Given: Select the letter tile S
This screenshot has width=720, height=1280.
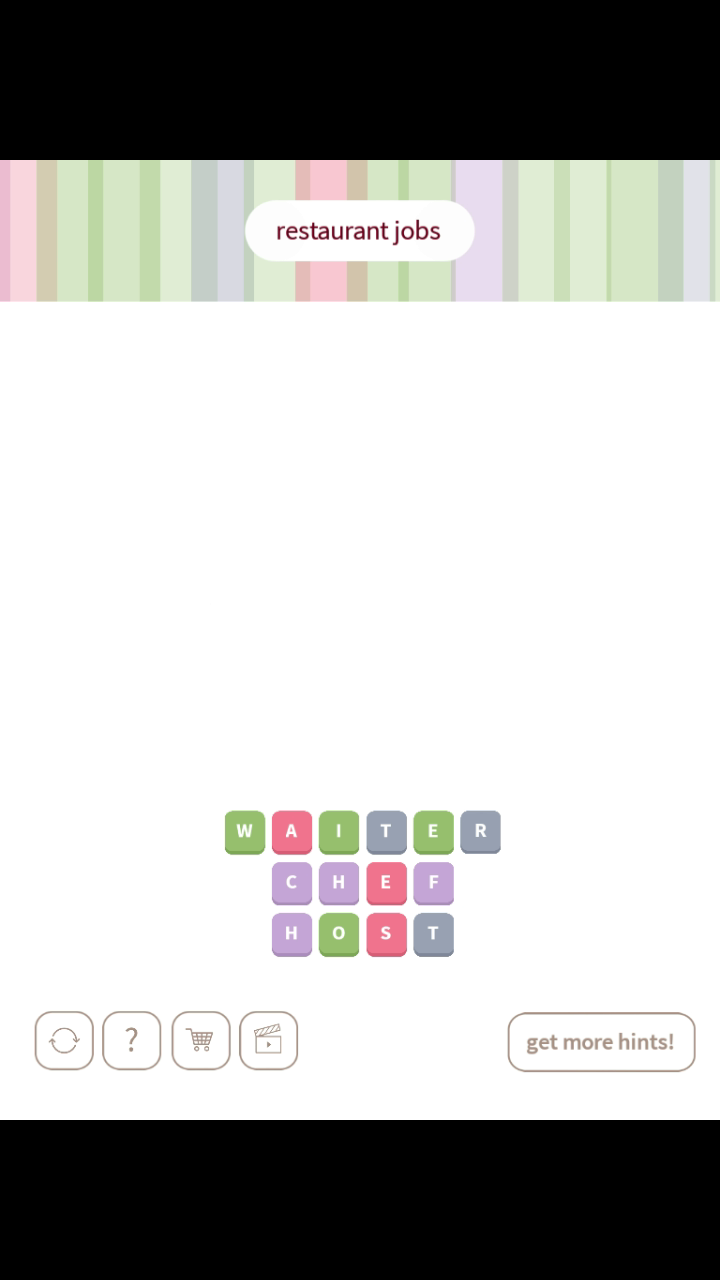Looking at the screenshot, I should pos(386,933).
